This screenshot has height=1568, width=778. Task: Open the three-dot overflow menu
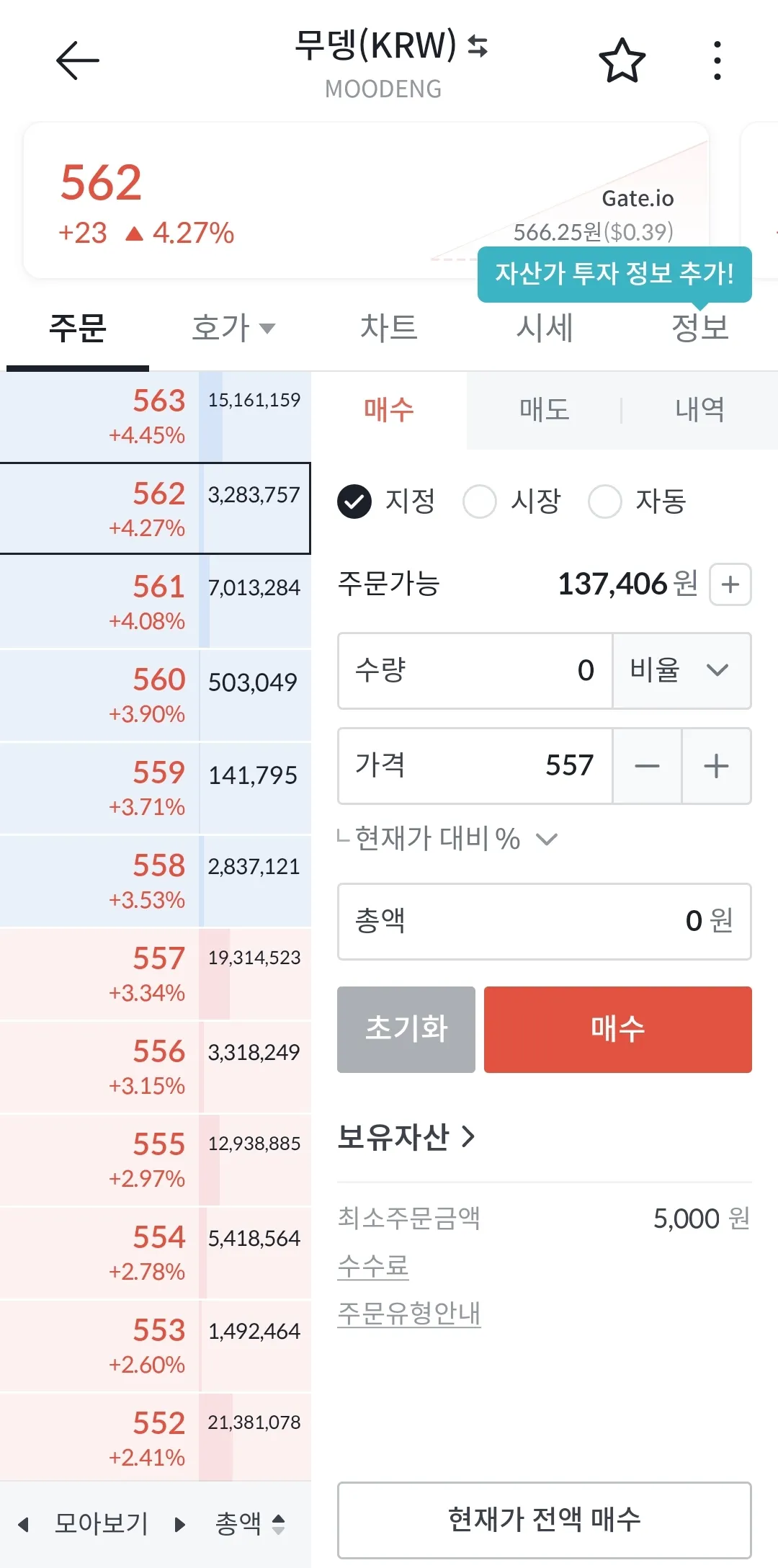pos(717,61)
